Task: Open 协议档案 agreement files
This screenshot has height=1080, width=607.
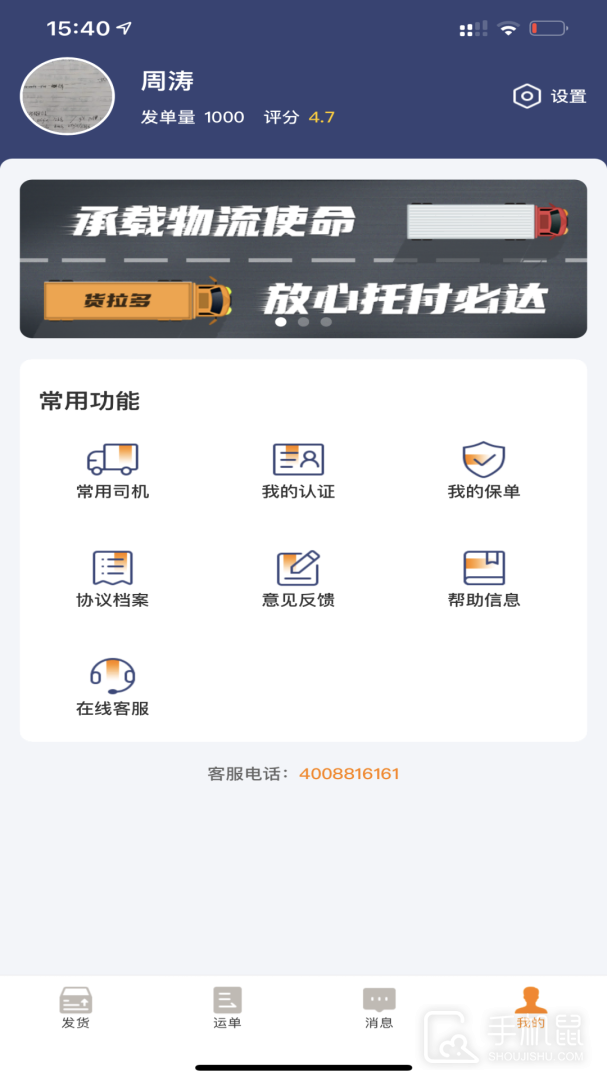Action: tap(112, 580)
